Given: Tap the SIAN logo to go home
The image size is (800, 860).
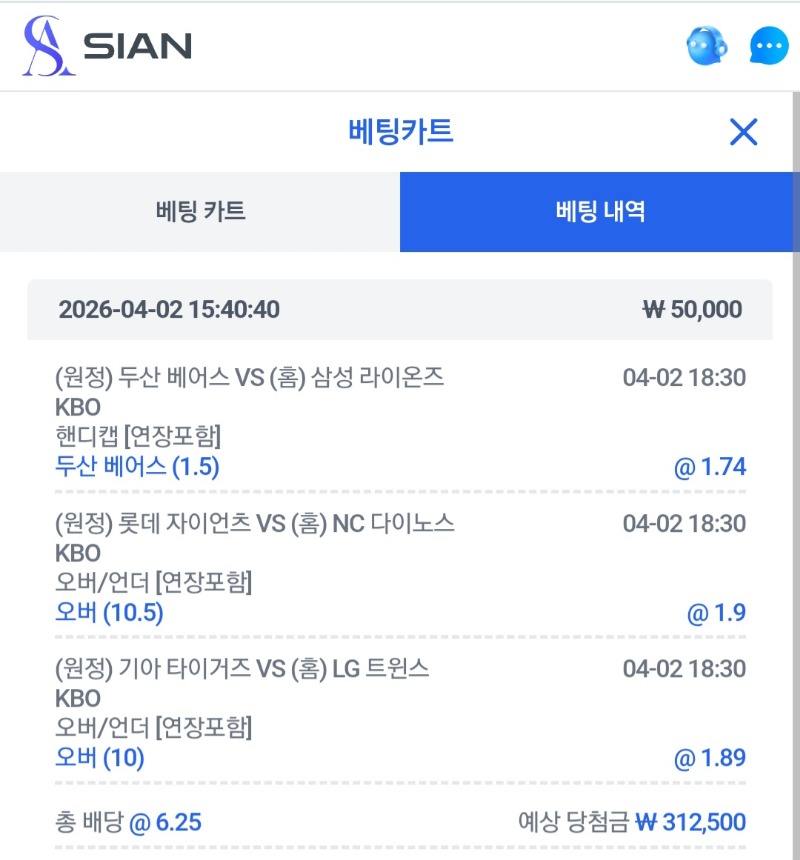Looking at the screenshot, I should click(x=107, y=46).
